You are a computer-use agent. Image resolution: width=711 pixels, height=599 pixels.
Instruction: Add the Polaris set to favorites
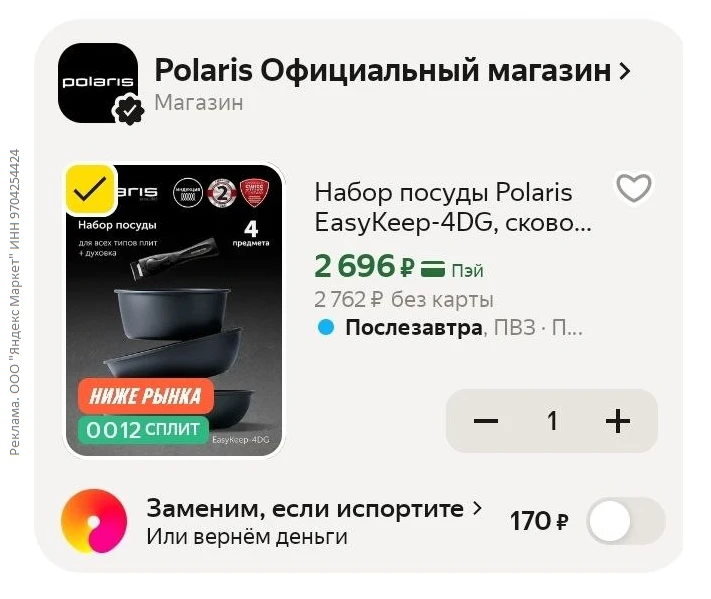[x=633, y=188]
